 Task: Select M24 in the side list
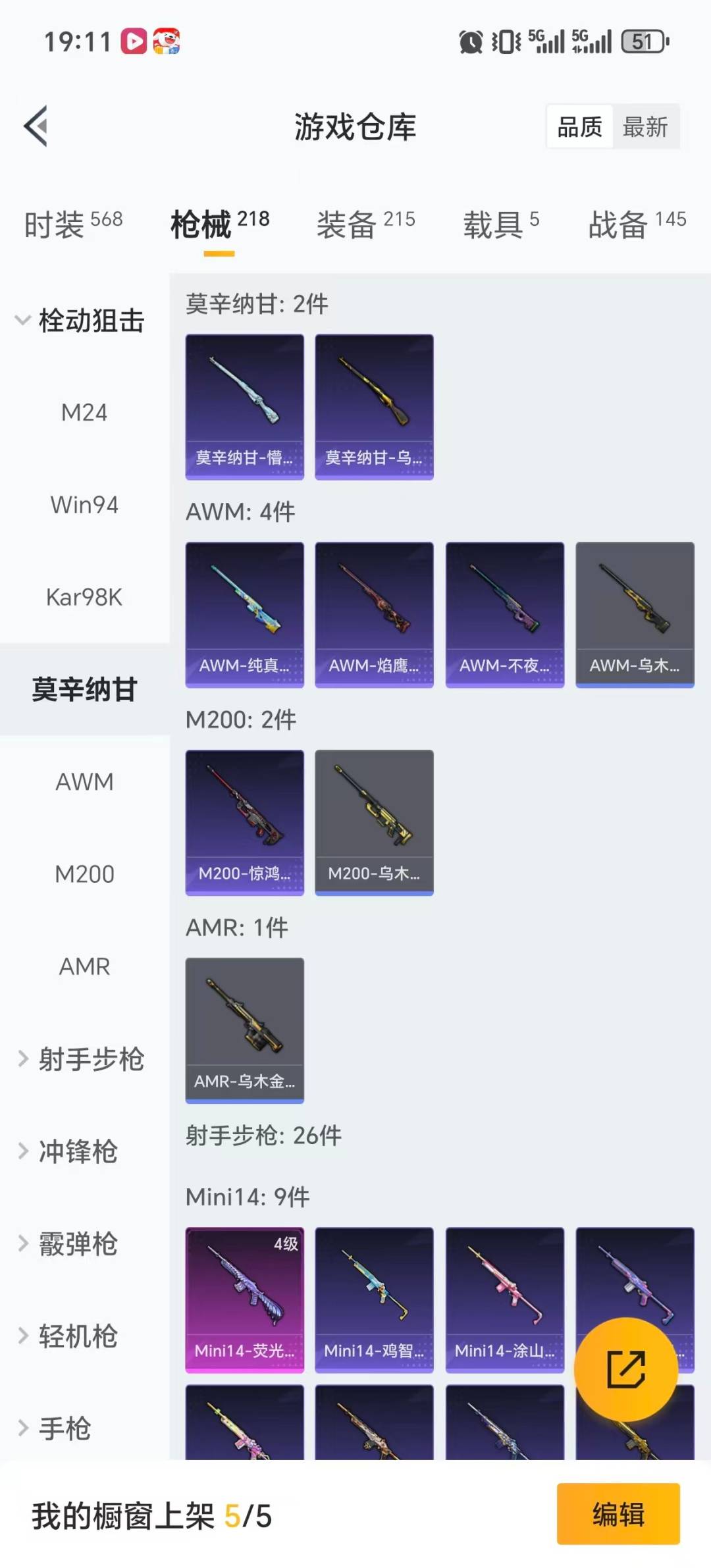tap(84, 413)
